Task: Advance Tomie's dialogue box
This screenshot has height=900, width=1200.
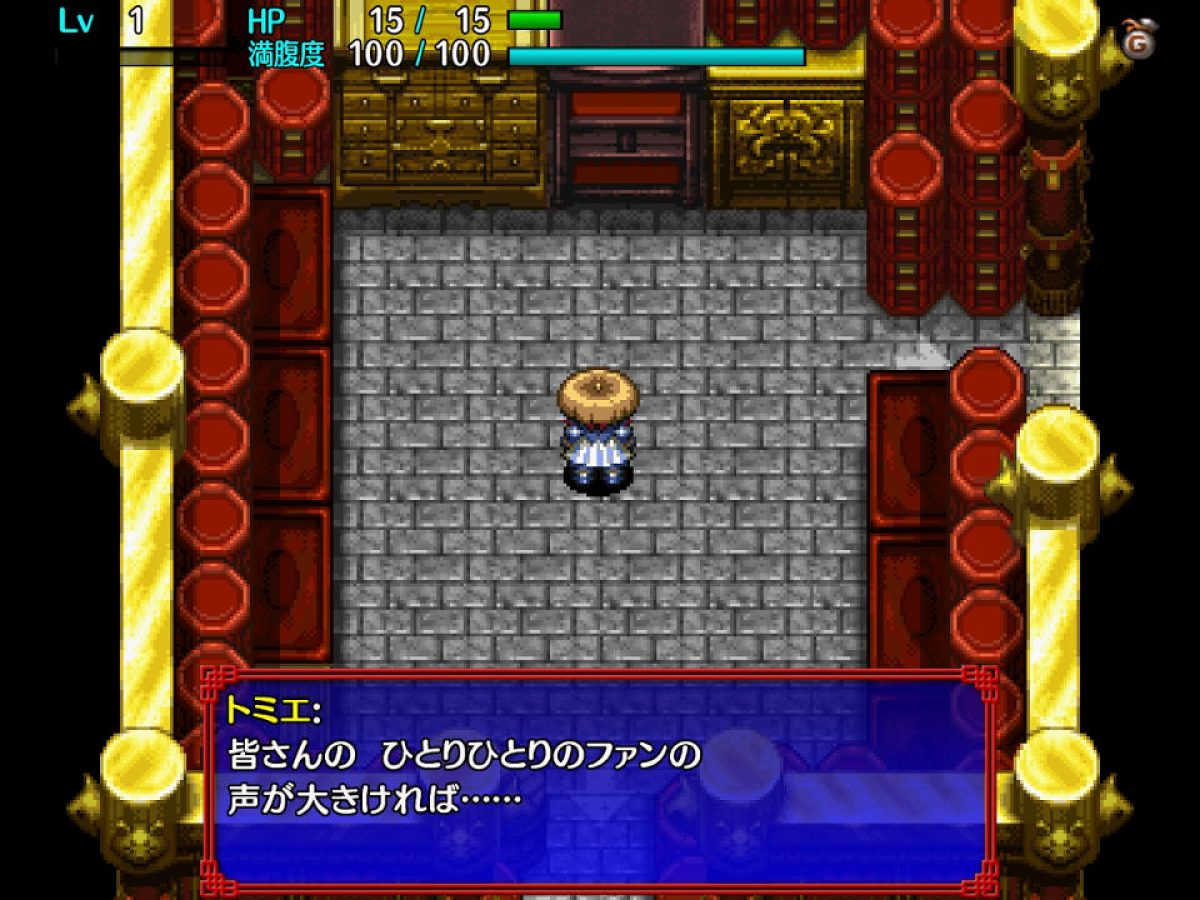Action: pyautogui.click(x=600, y=780)
